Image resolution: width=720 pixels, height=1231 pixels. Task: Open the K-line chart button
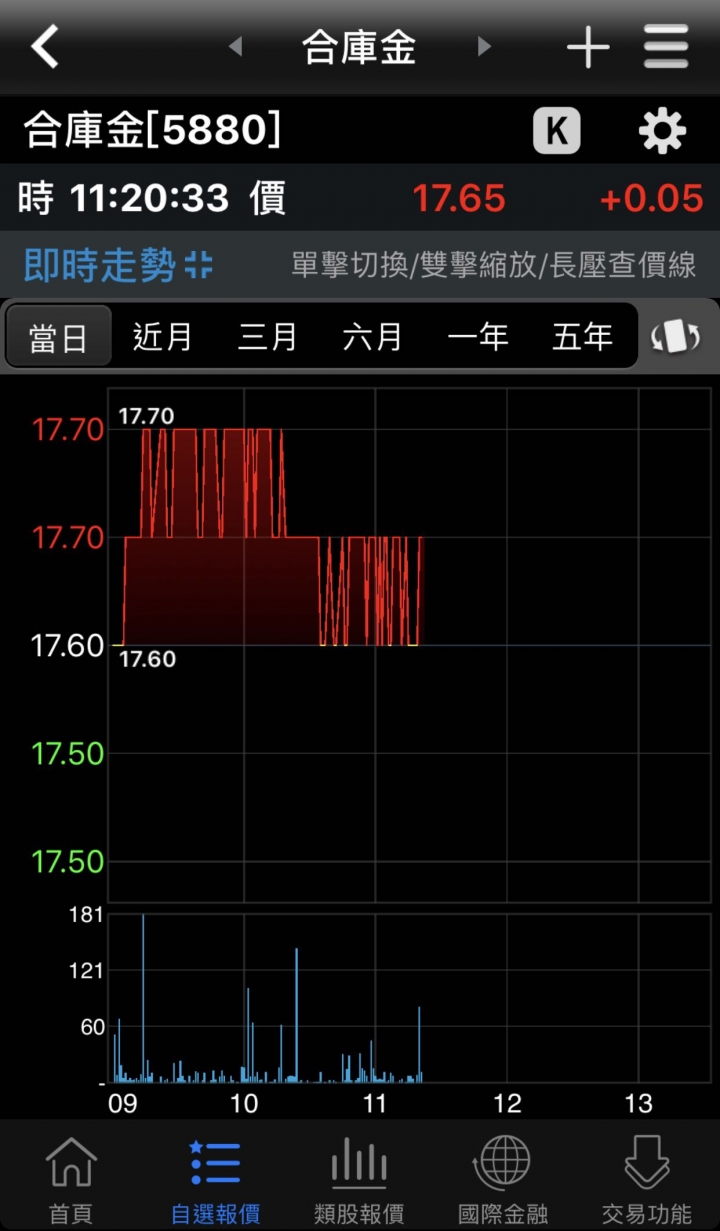click(556, 131)
